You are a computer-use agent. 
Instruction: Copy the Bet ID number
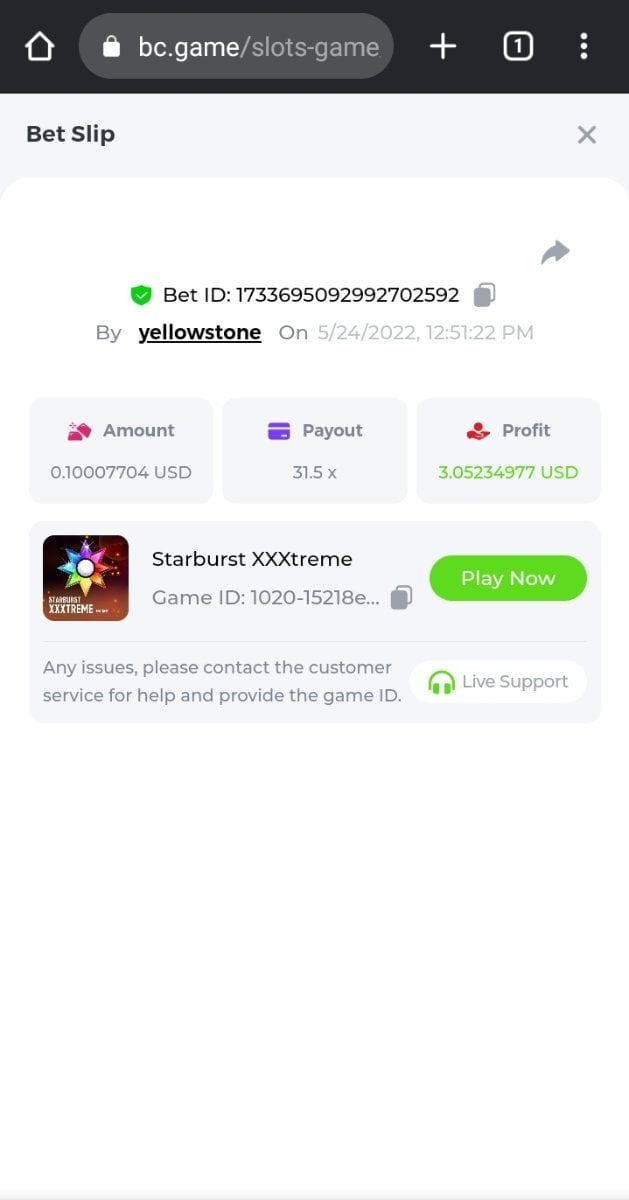[484, 294]
